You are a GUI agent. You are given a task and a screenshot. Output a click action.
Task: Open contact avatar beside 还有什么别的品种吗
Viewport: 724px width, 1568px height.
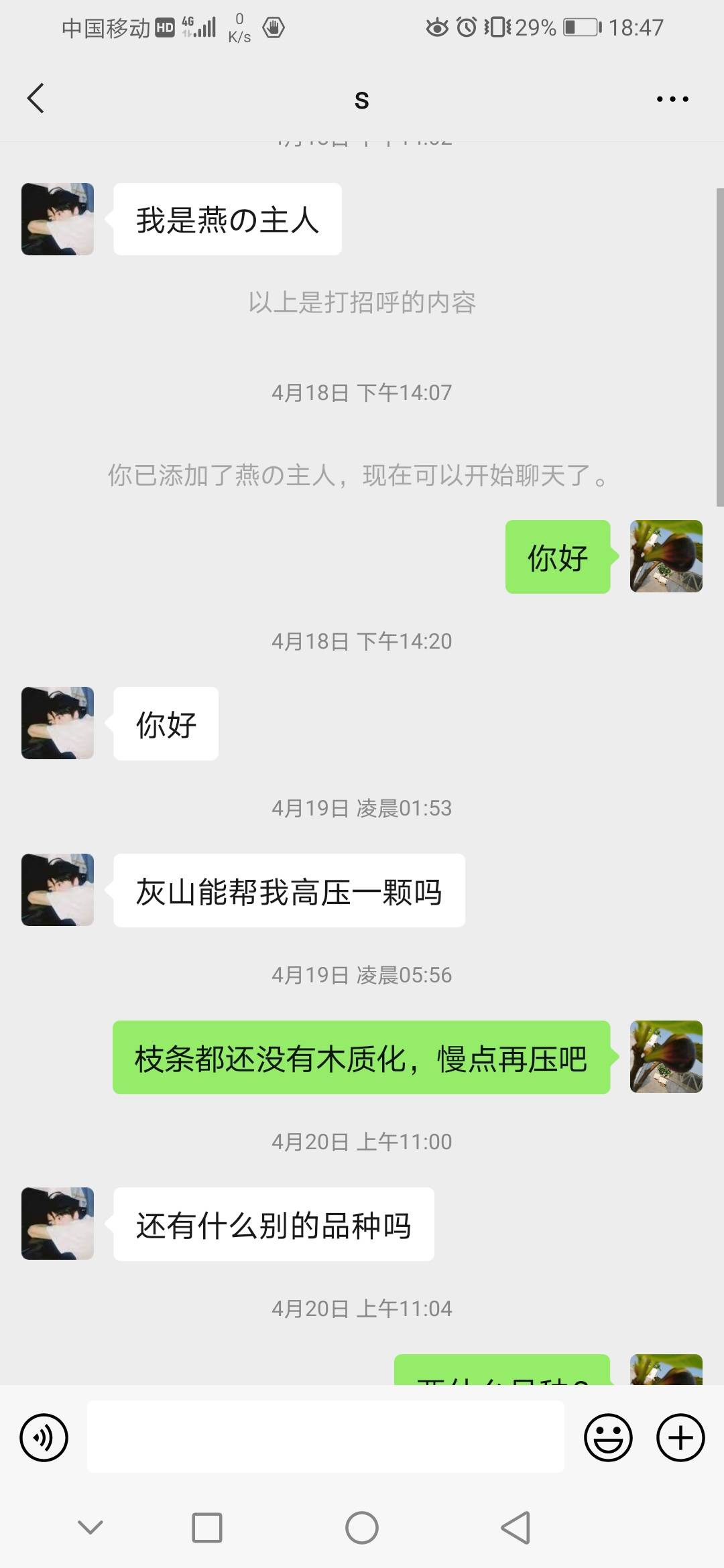coord(58,1224)
